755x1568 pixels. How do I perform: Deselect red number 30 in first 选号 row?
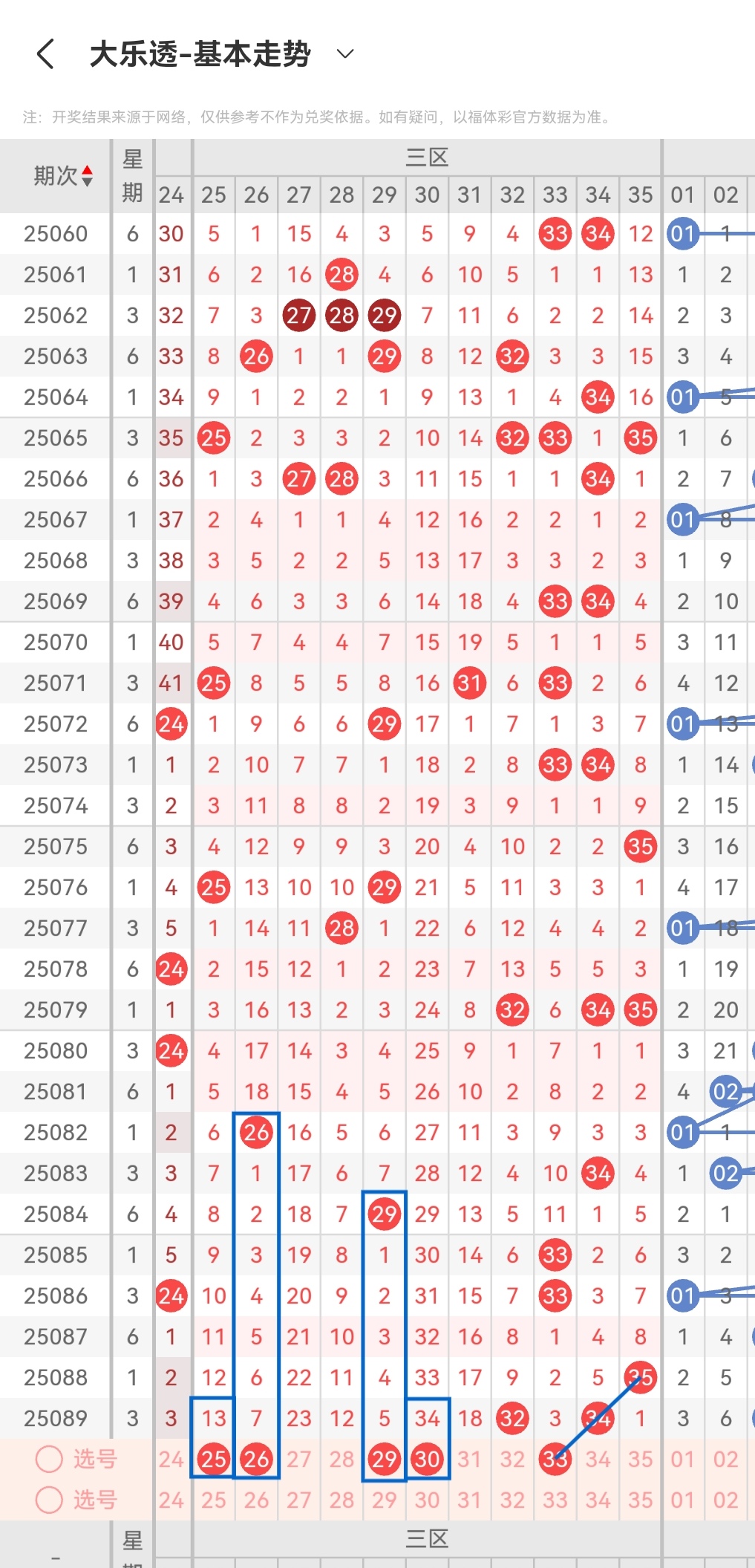[427, 1459]
